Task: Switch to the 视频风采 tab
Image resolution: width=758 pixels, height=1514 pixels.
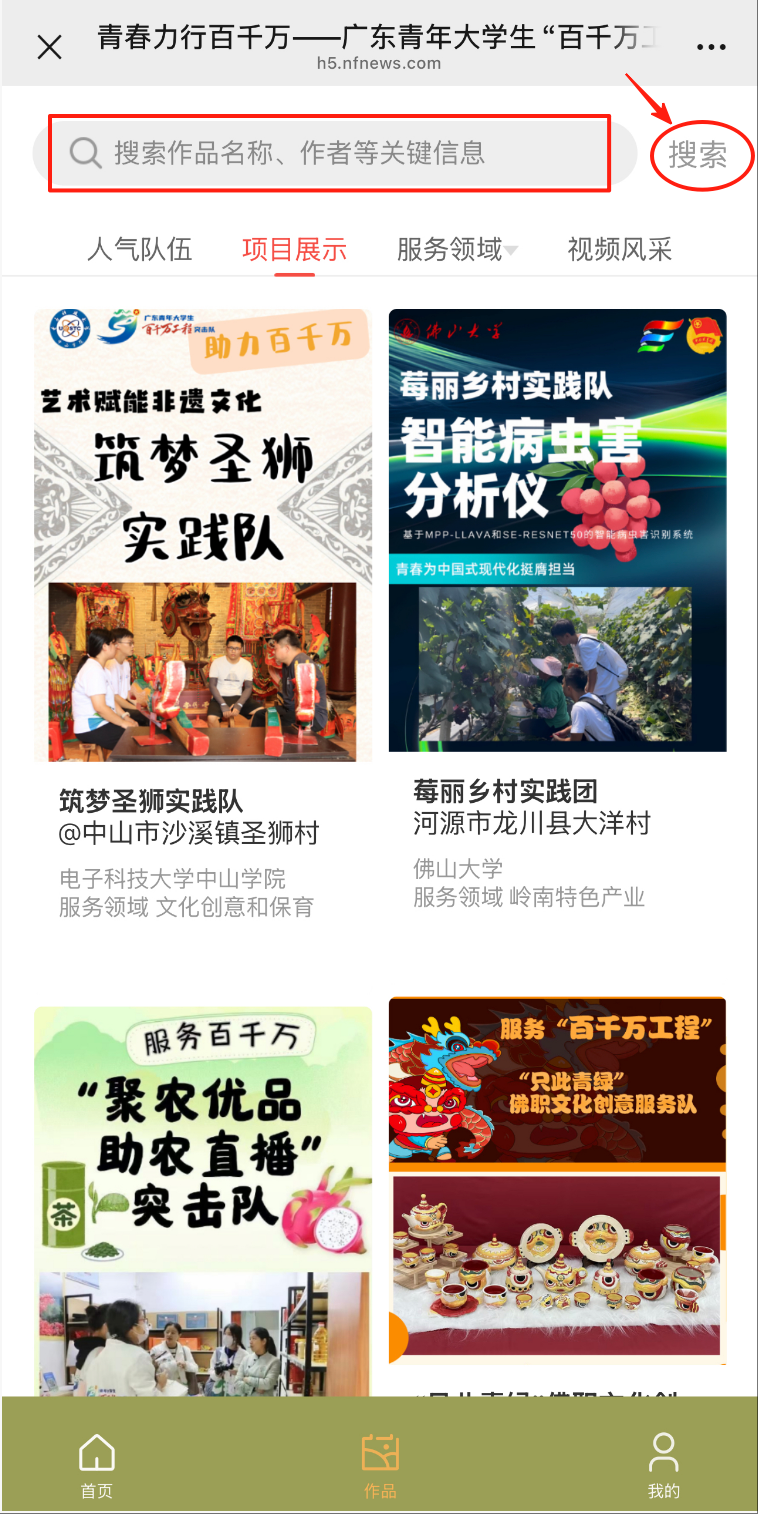Action: click(619, 249)
